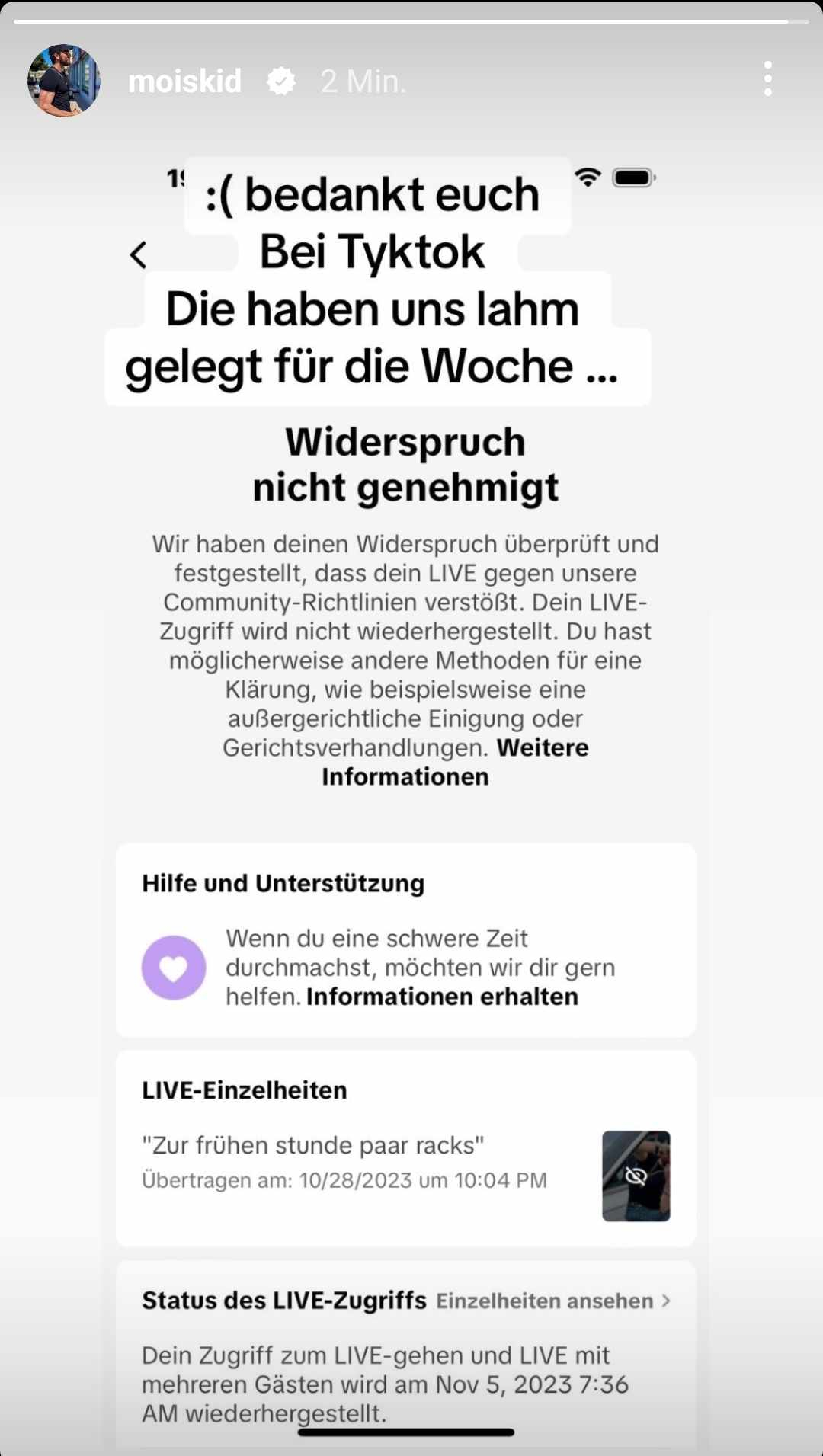Open moiskid's profile picture
Viewport: 823px width, 1456px height.
(x=64, y=81)
